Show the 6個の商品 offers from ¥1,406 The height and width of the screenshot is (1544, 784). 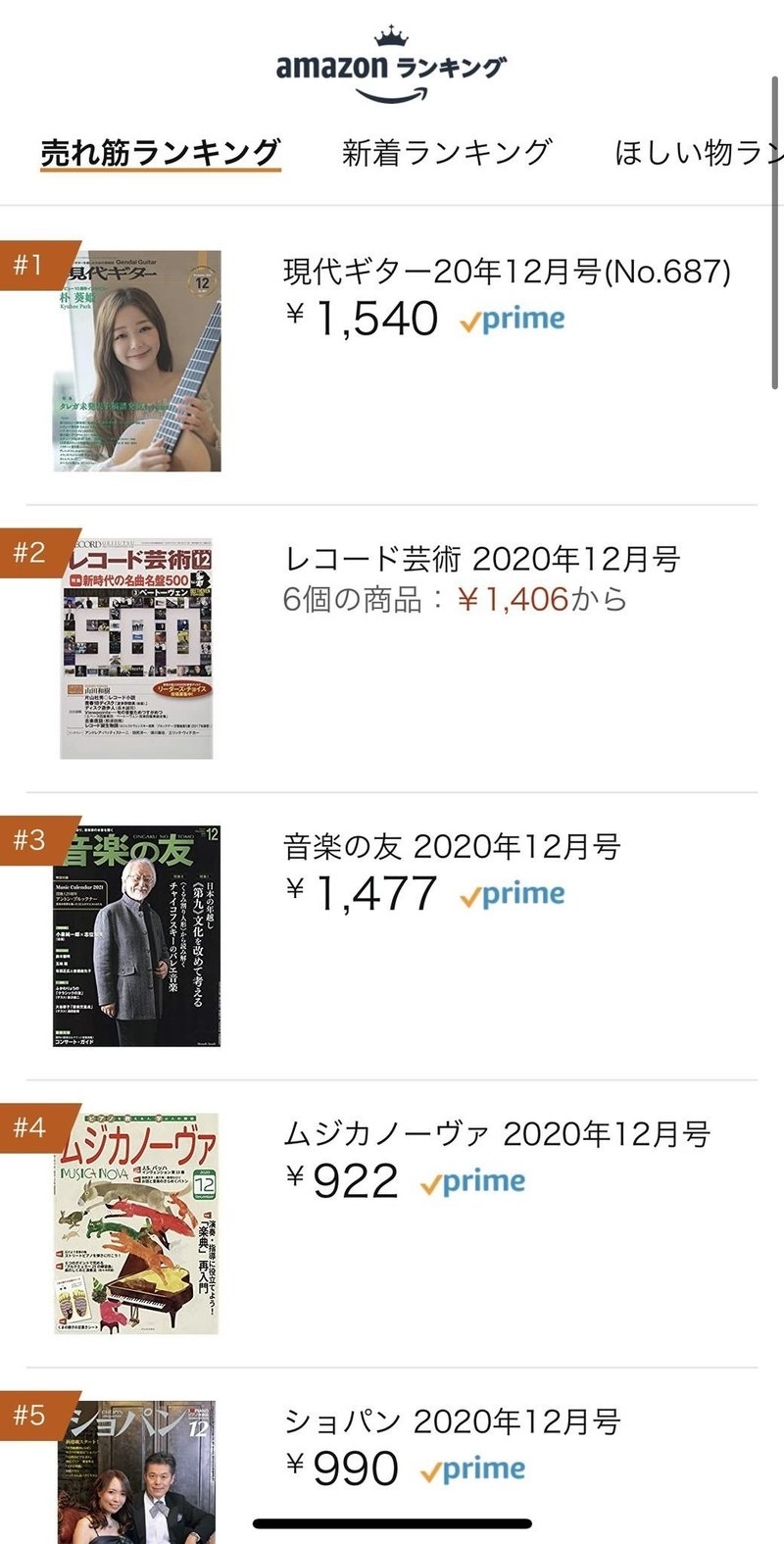click(455, 599)
